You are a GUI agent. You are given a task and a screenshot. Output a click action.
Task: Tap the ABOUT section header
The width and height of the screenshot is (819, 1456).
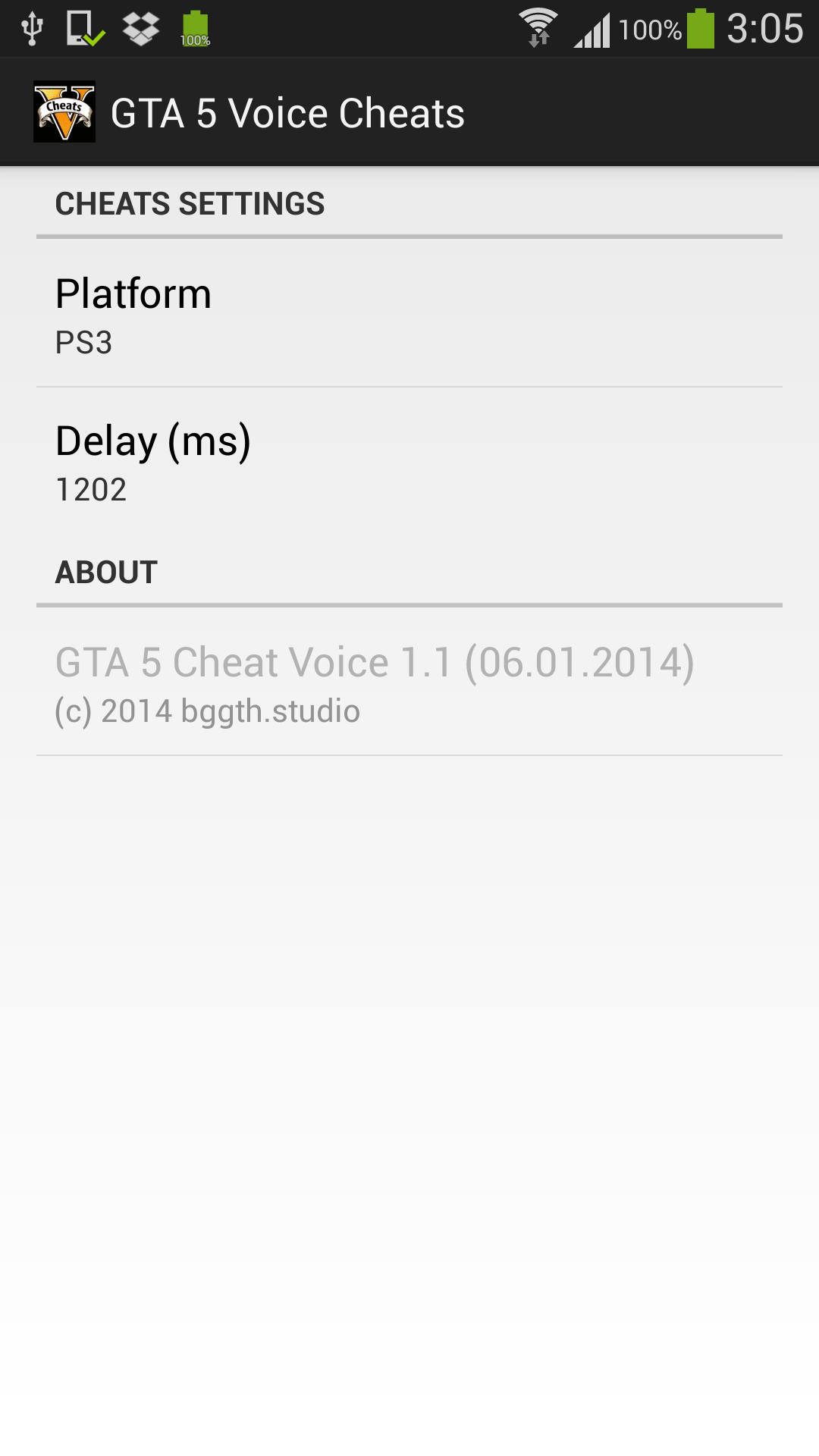coord(105,573)
